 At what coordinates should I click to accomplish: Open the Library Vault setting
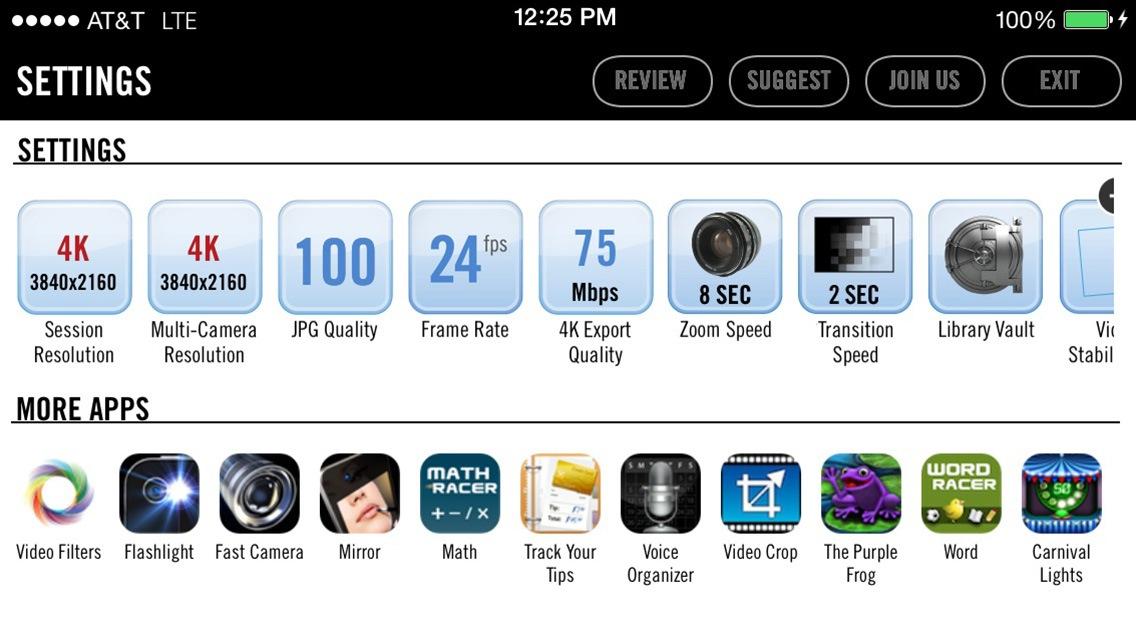(x=985, y=258)
